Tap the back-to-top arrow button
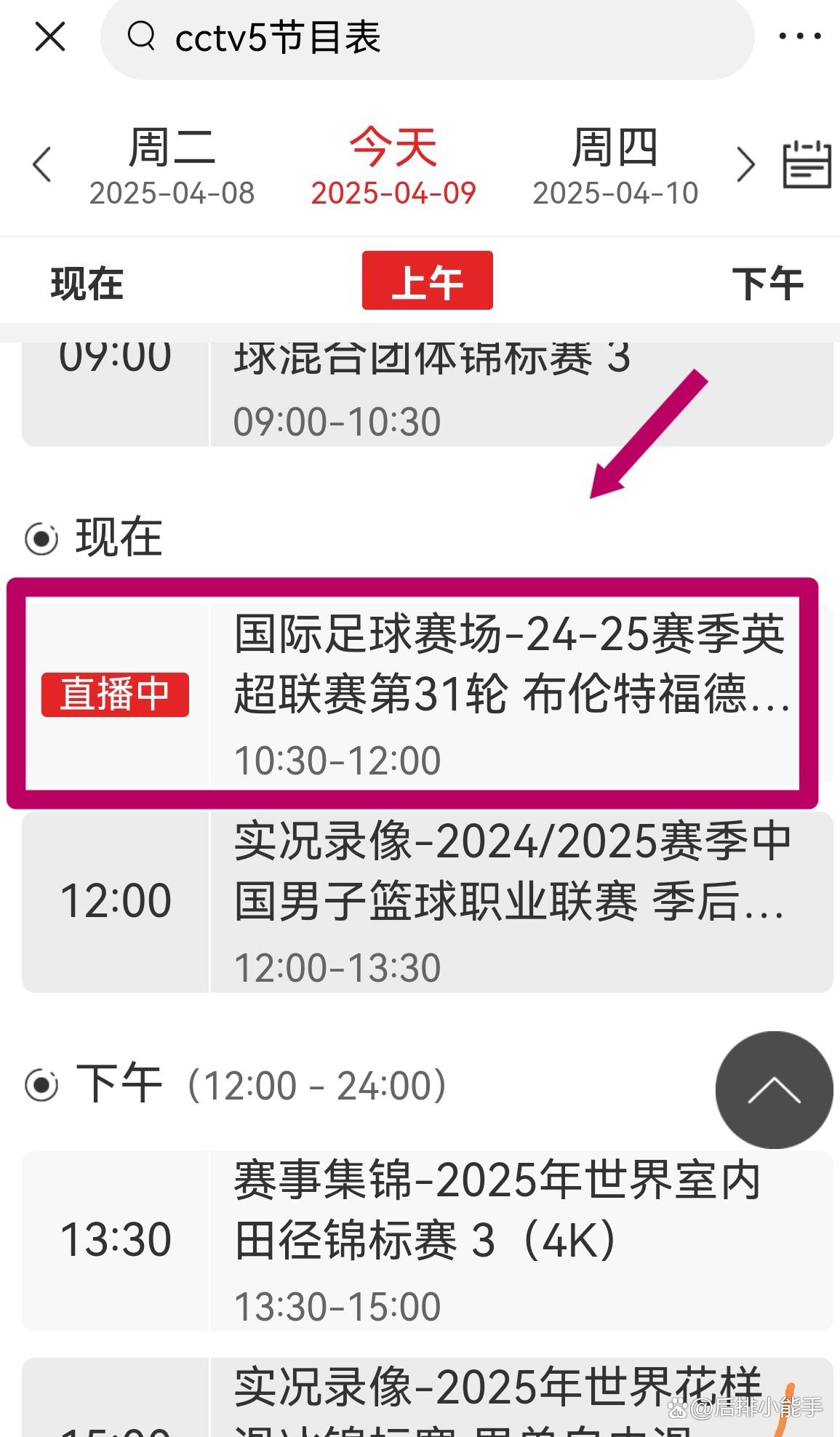 (x=774, y=1089)
